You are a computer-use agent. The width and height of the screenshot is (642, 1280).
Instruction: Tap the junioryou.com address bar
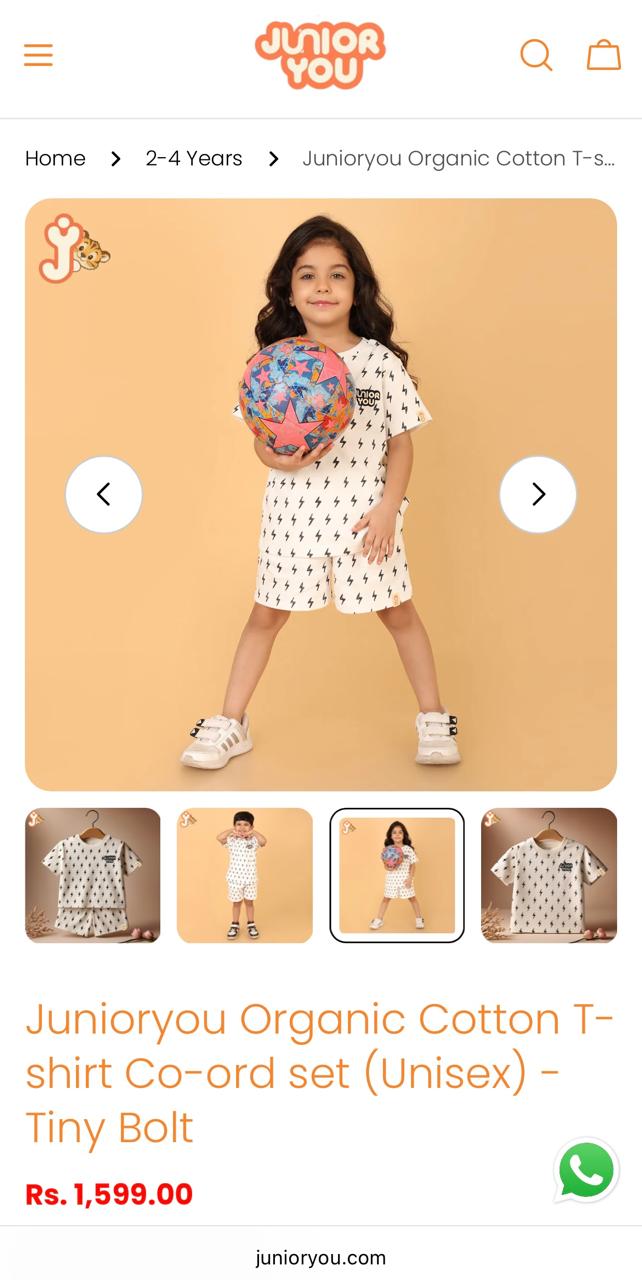pyautogui.click(x=320, y=1258)
